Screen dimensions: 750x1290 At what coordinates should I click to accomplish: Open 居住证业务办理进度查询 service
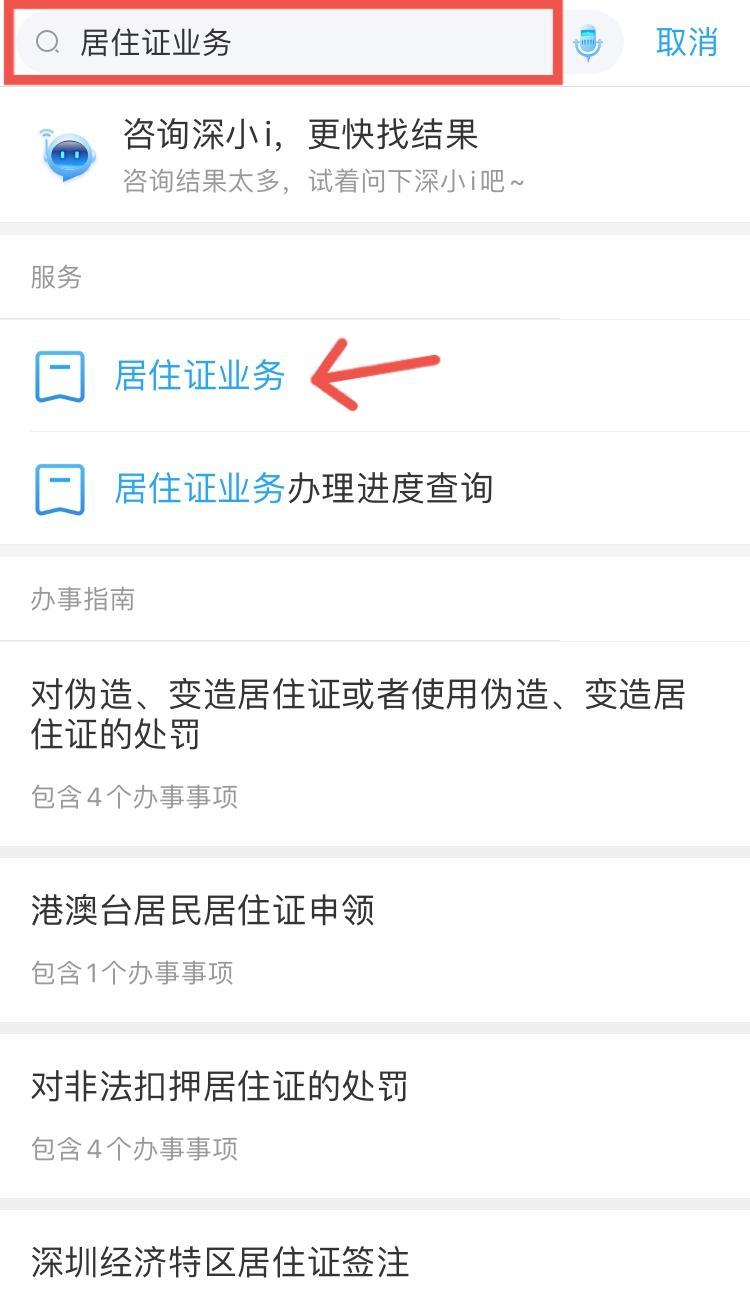pyautogui.click(x=304, y=488)
